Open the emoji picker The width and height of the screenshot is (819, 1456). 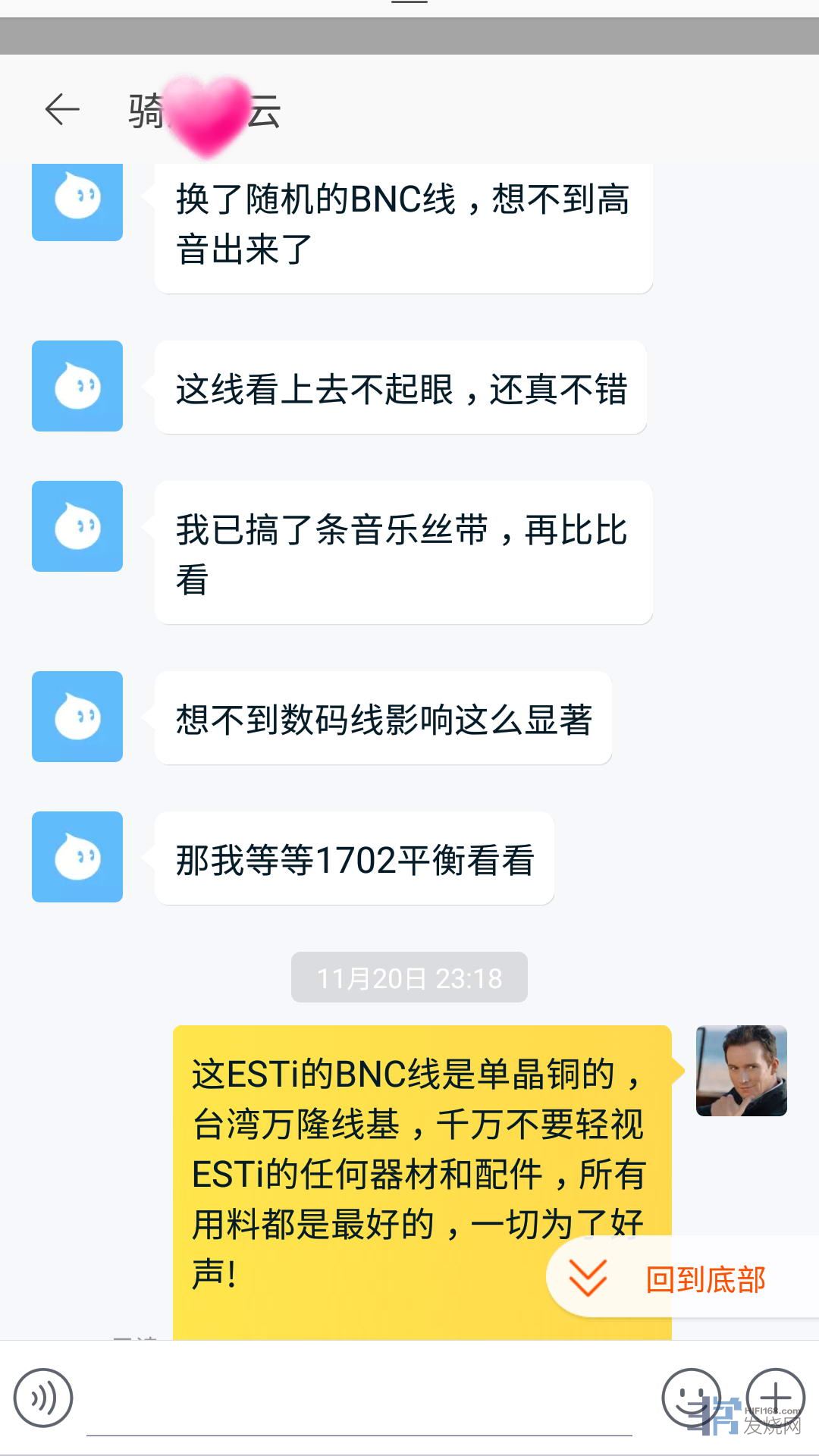click(690, 1397)
